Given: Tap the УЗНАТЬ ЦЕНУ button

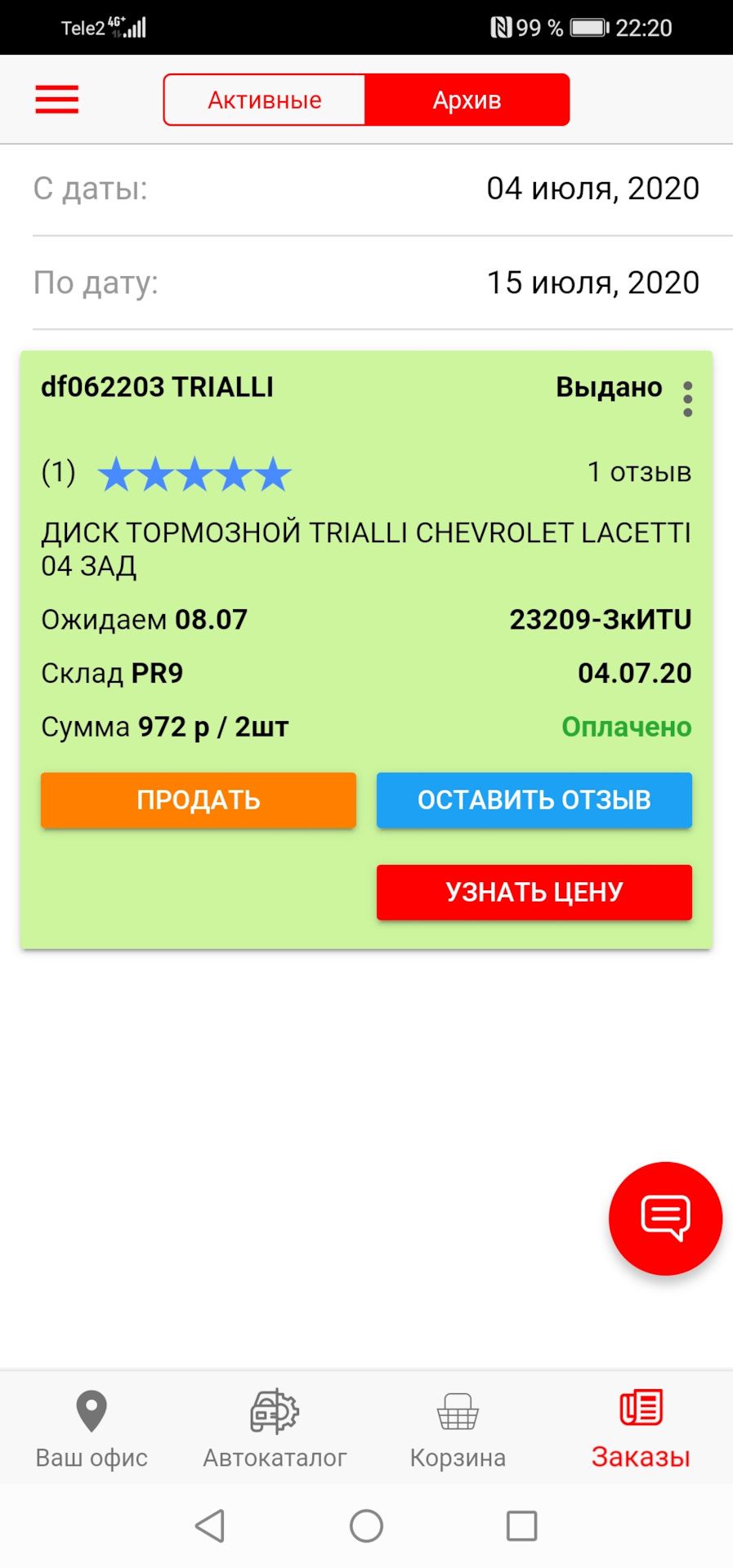Looking at the screenshot, I should 534,892.
